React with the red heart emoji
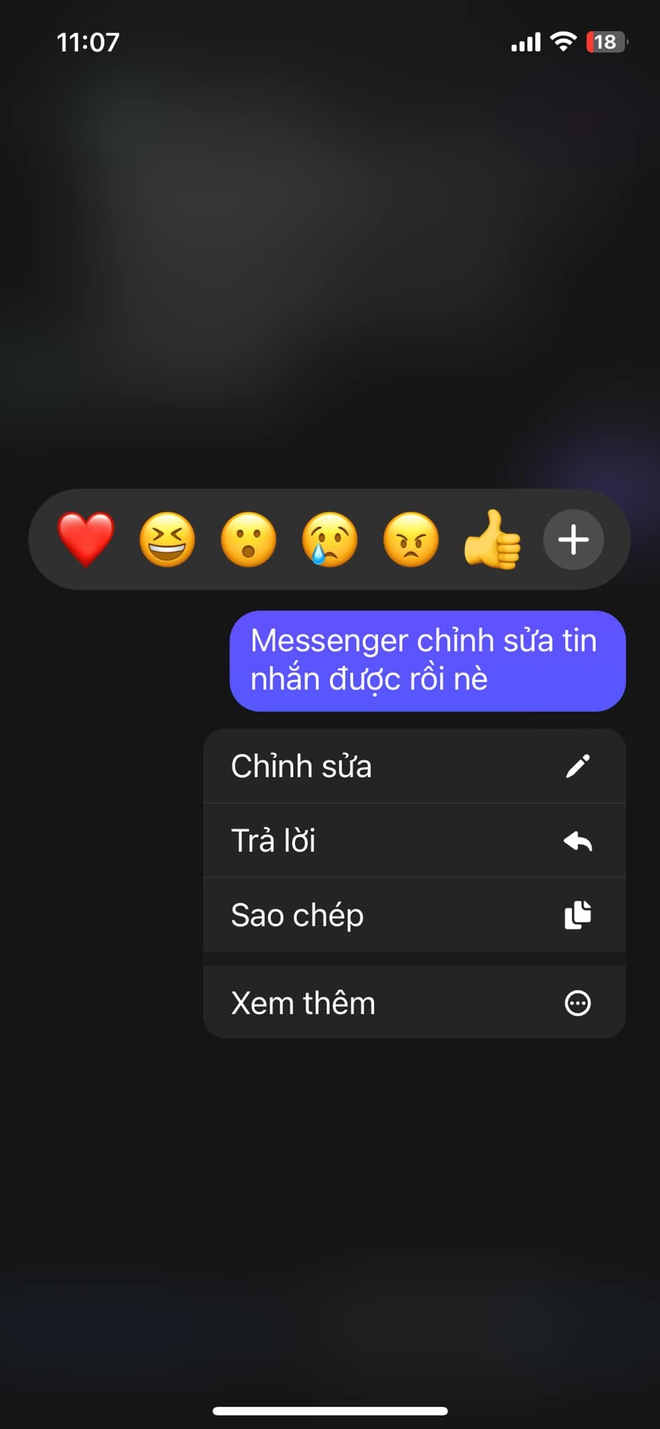 click(86, 540)
